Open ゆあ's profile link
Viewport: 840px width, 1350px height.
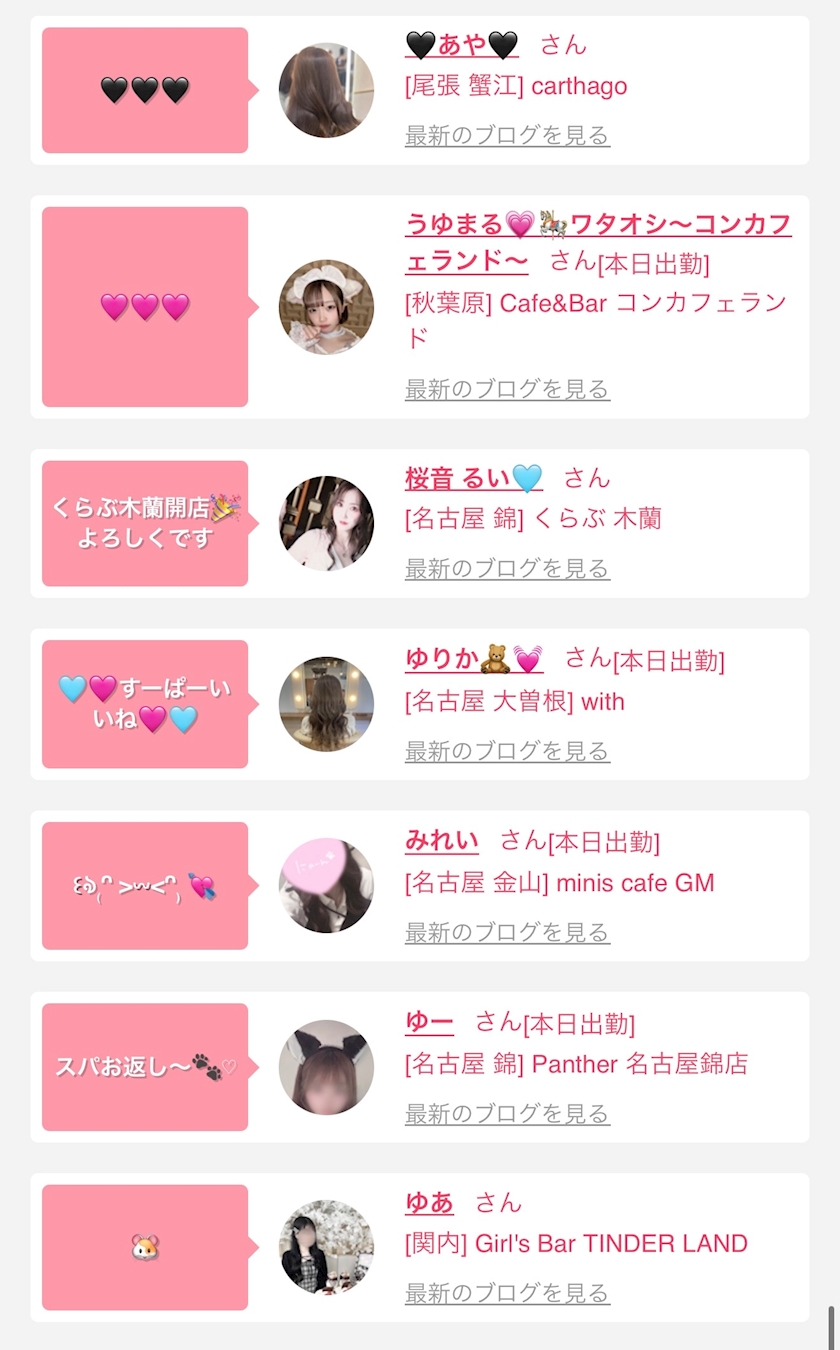[x=429, y=1202]
